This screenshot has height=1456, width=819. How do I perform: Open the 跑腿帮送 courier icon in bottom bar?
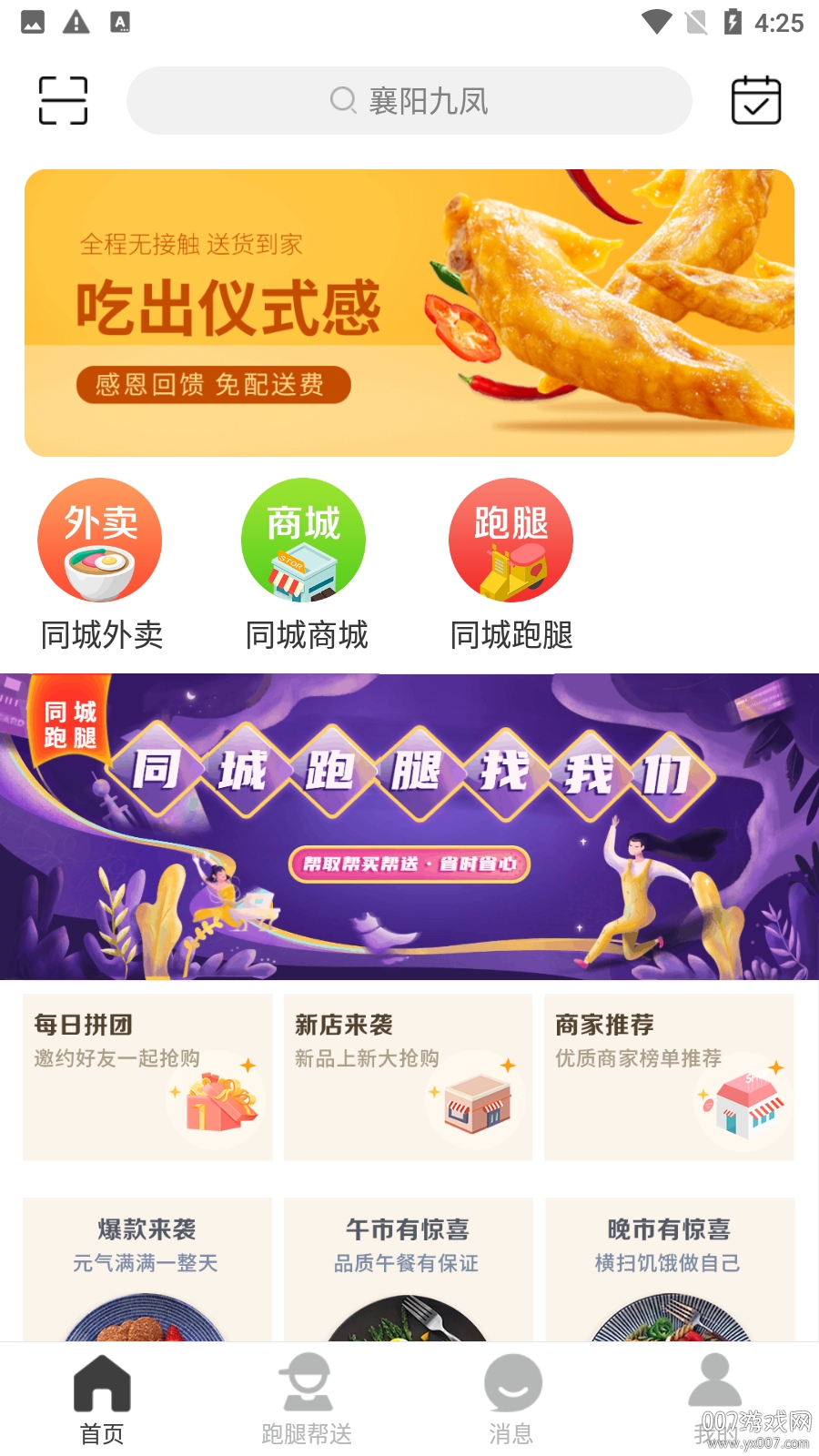coord(307,1382)
